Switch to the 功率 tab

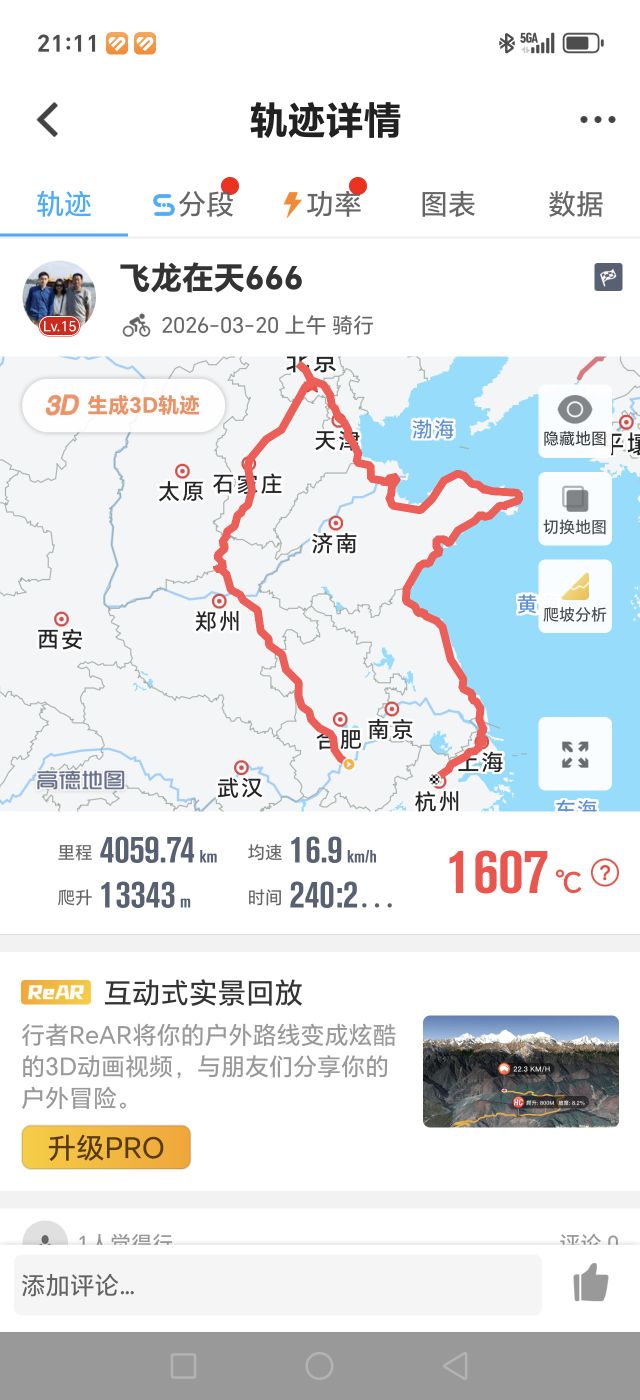click(x=321, y=205)
